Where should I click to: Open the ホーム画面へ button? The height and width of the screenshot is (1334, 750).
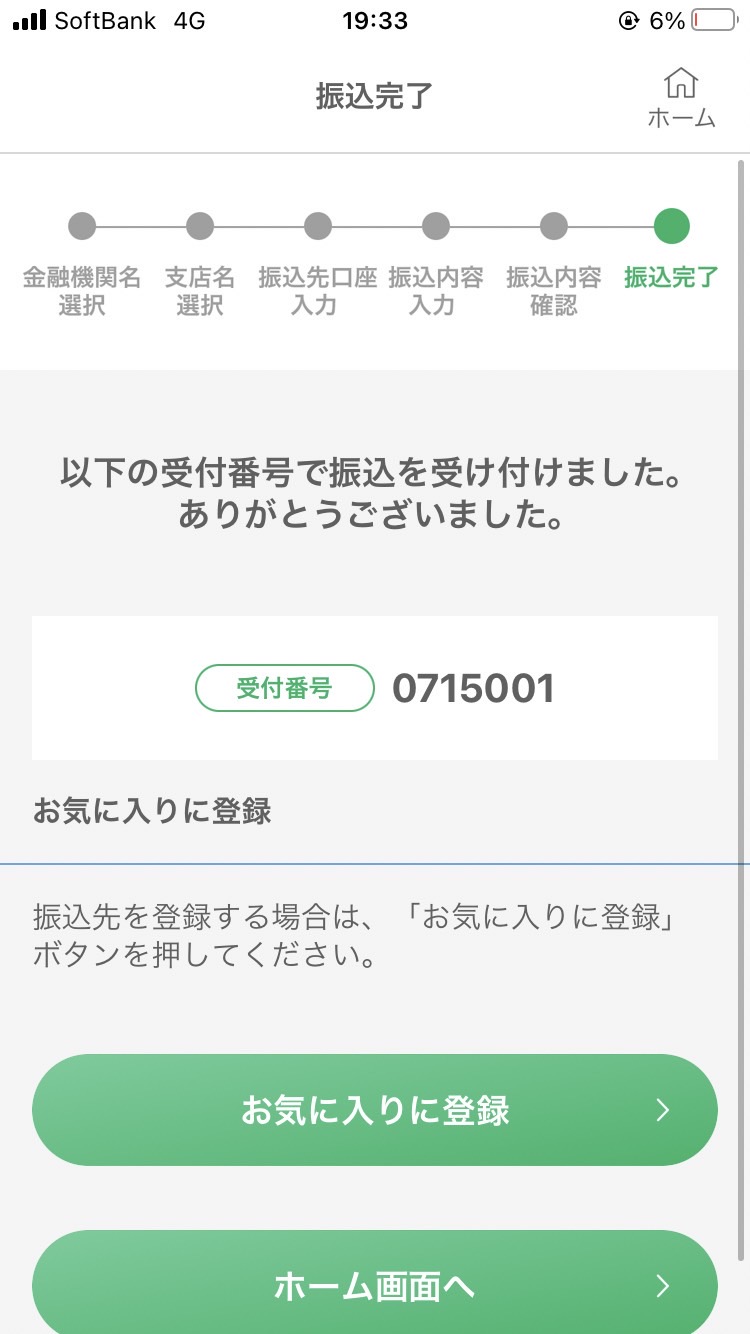coord(375,1283)
